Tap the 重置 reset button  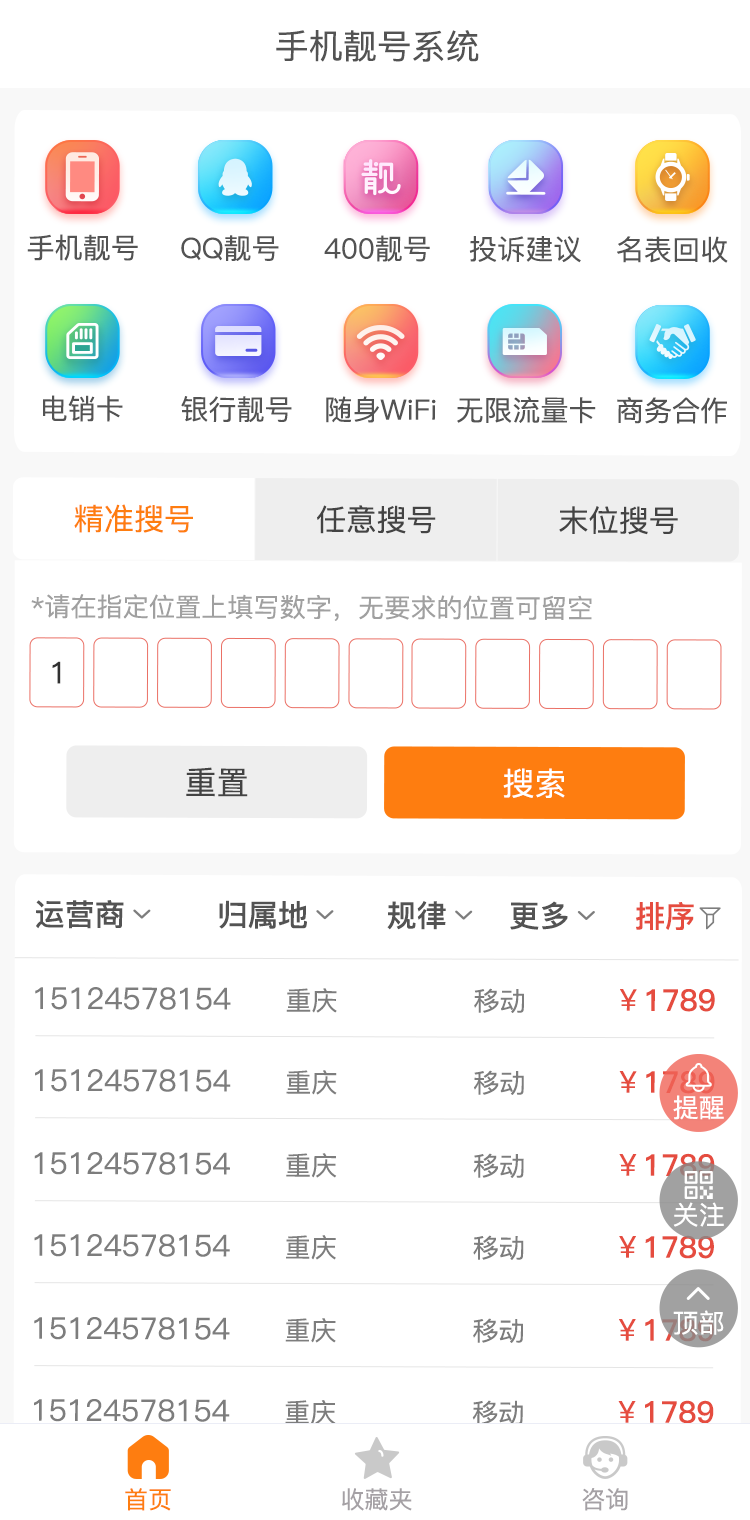[217, 782]
